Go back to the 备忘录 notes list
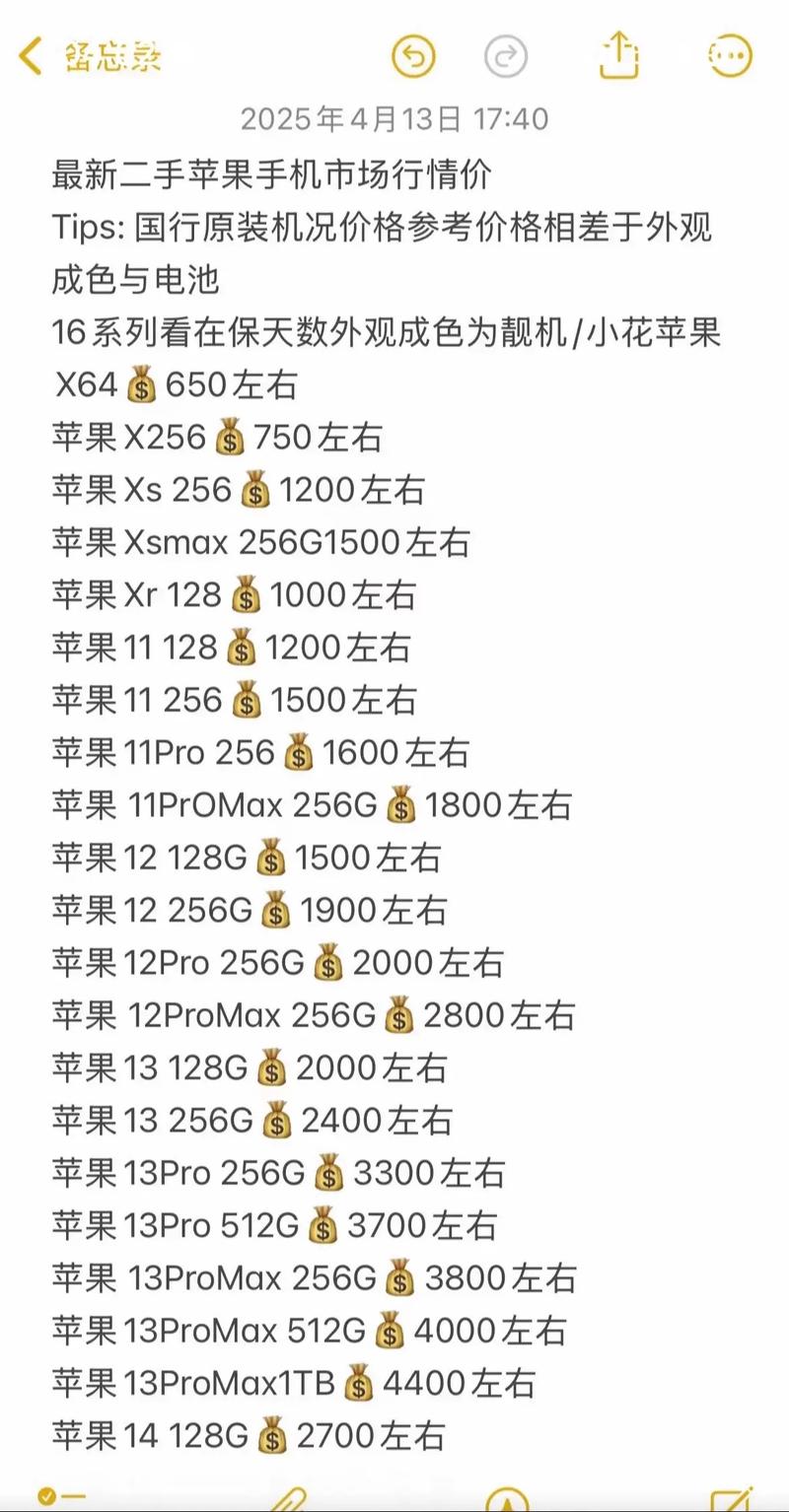Screen dimensions: 789x1512 (89, 56)
